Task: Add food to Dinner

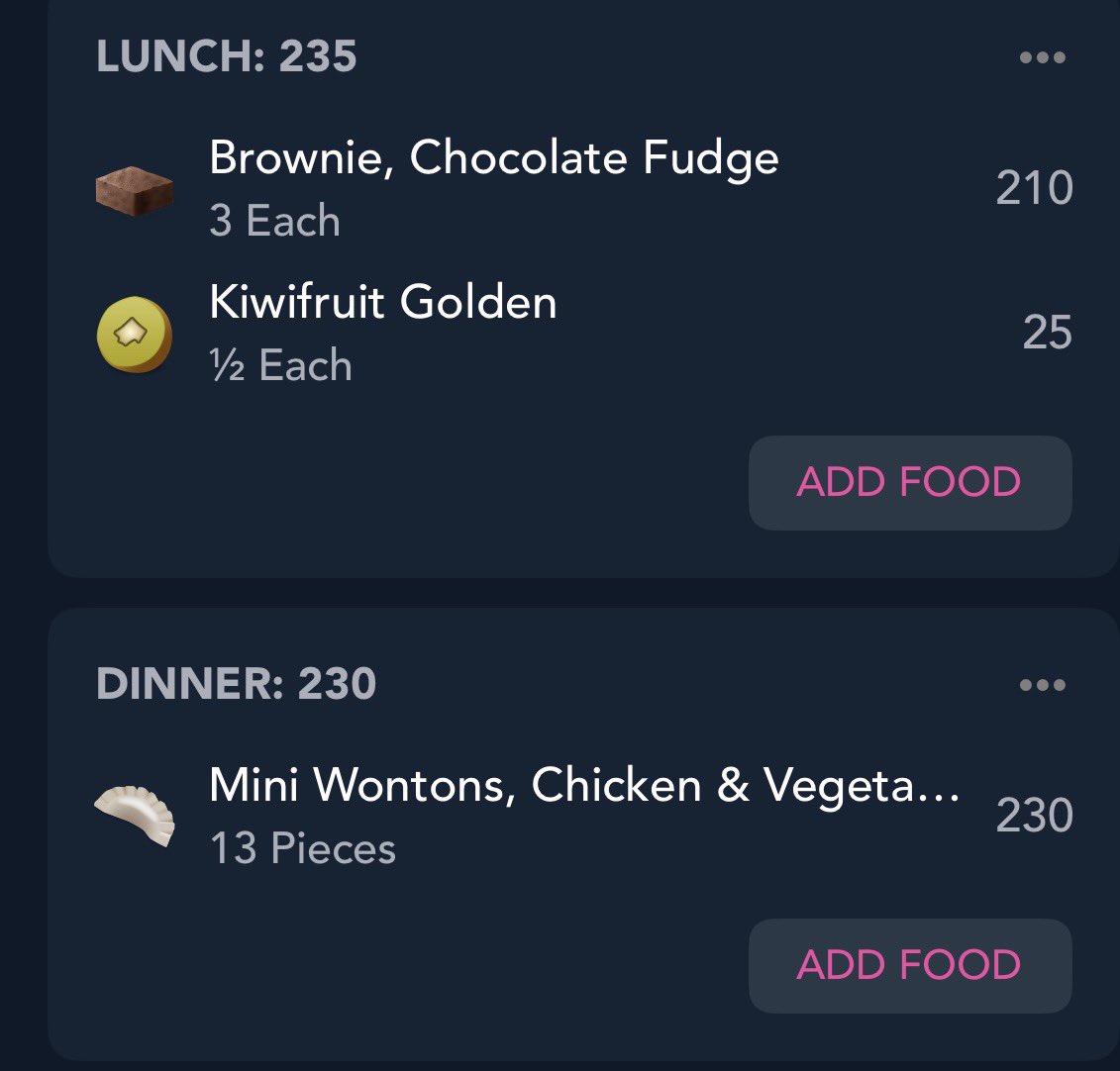Action: coord(909,965)
